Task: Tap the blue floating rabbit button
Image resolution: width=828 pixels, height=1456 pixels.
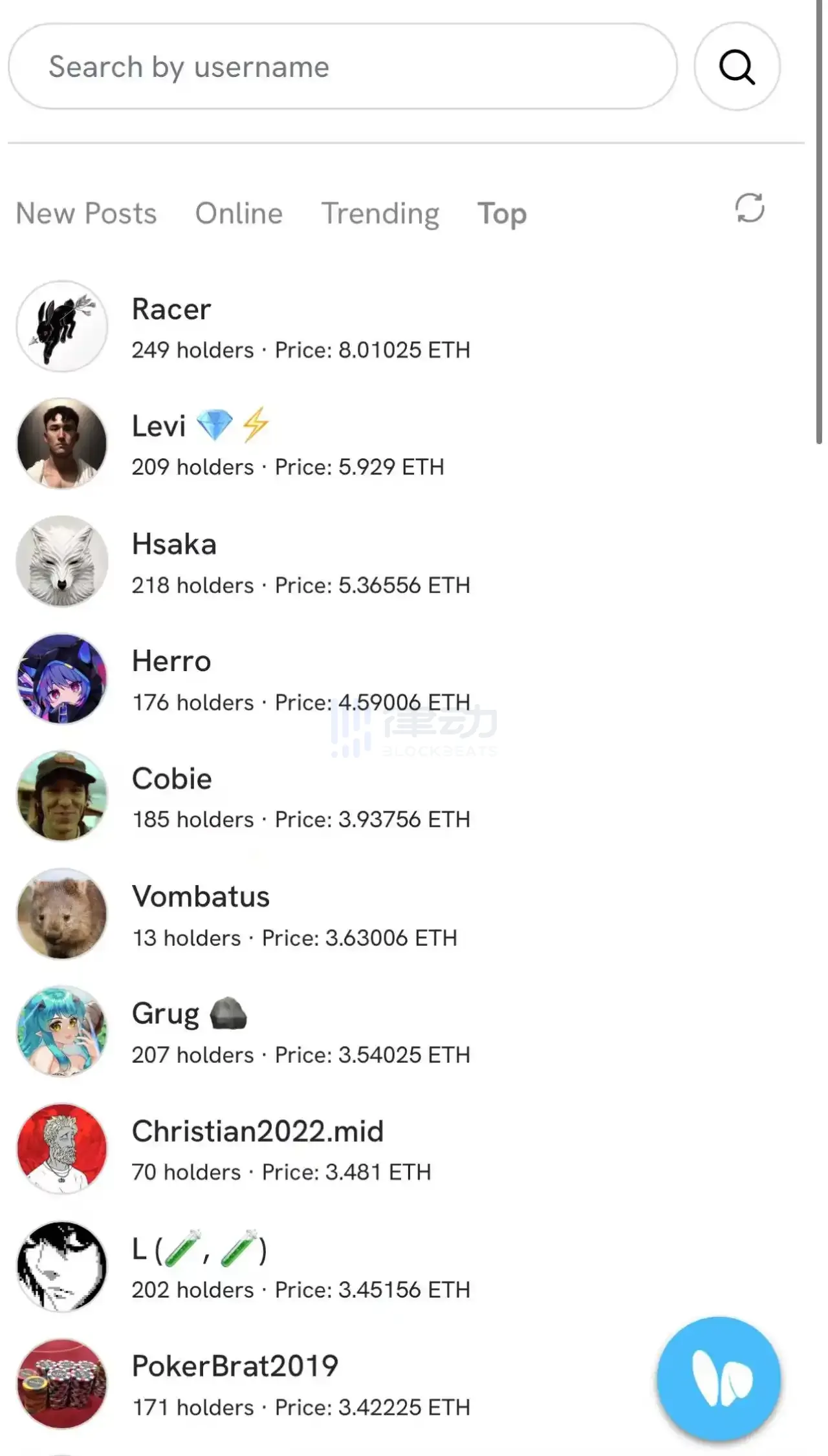Action: point(719,1379)
